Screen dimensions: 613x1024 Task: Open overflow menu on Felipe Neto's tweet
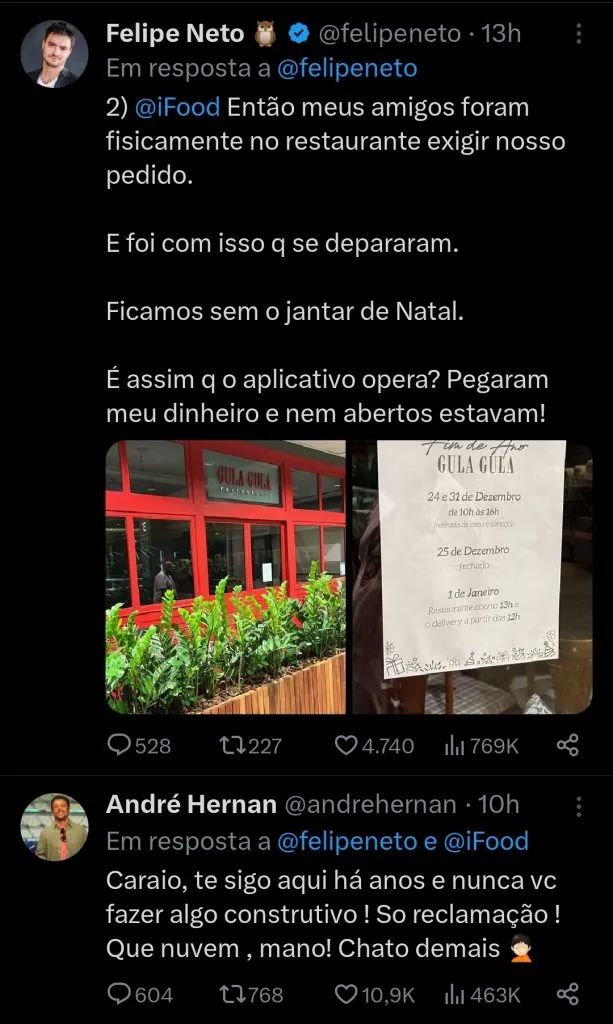point(580,34)
